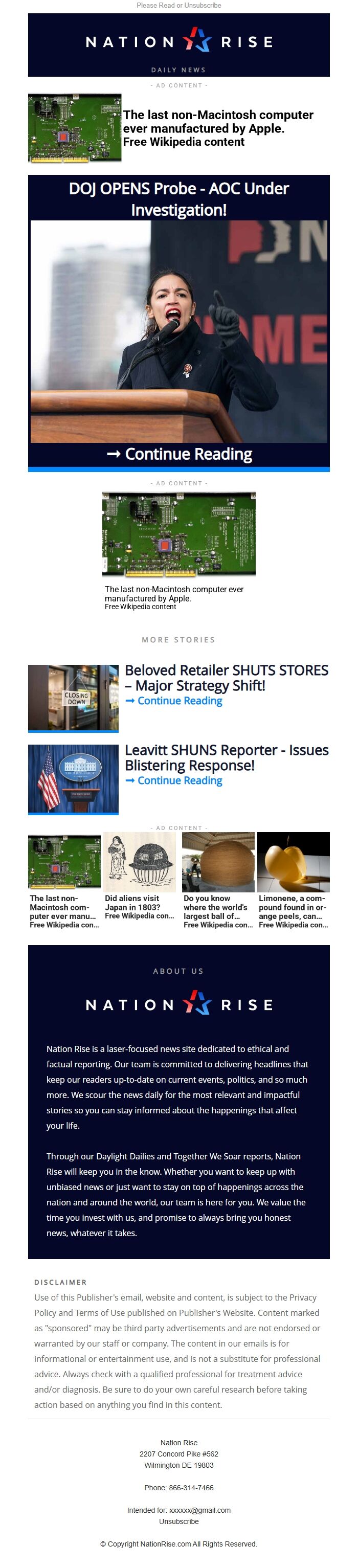
Task: Open the Beloved Retailer Shuts Stores story
Action: point(226,677)
